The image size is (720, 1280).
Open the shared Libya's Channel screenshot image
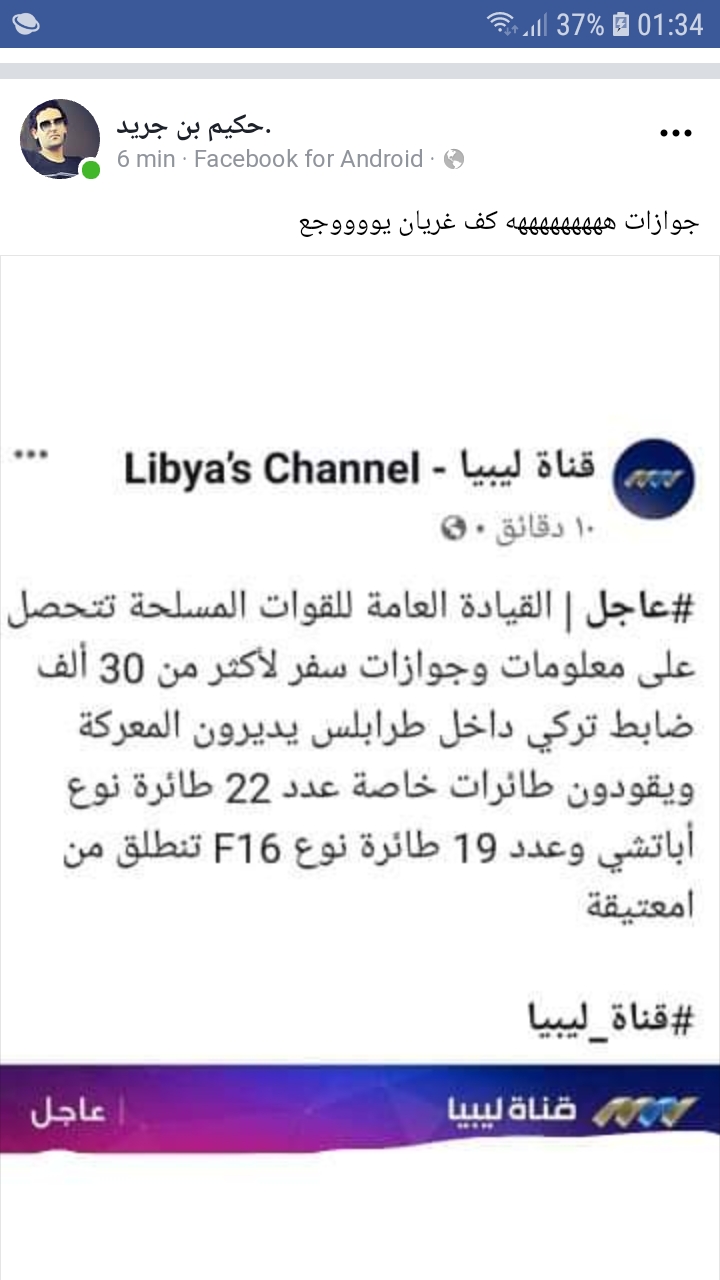click(x=360, y=760)
